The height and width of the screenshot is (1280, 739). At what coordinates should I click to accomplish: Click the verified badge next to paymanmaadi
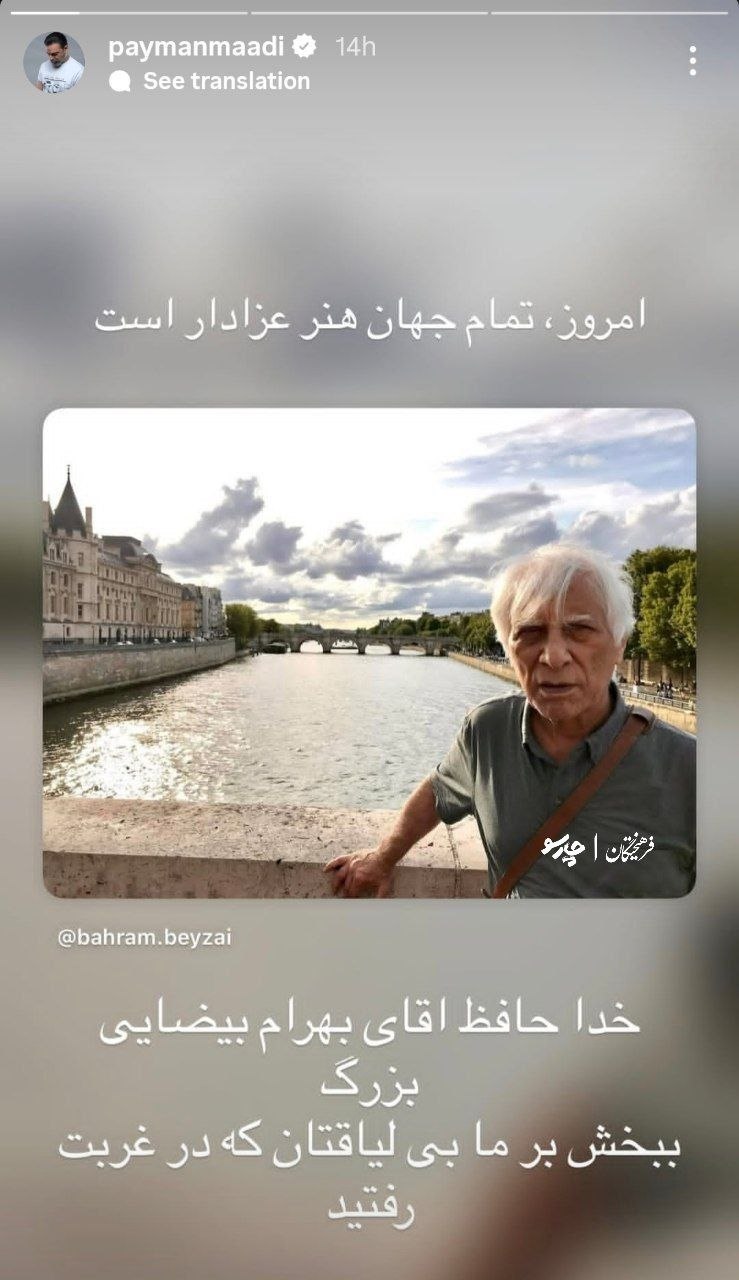point(304,45)
